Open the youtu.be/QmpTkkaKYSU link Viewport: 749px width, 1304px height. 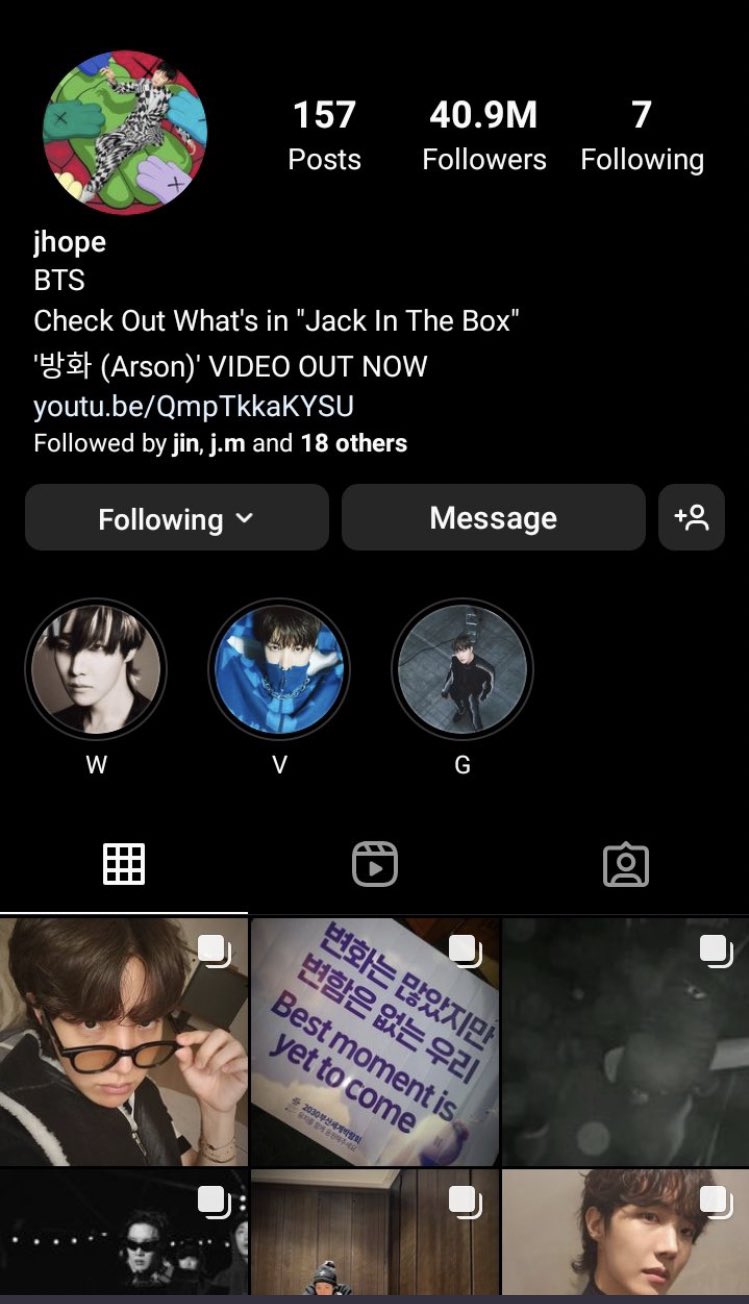coord(193,406)
